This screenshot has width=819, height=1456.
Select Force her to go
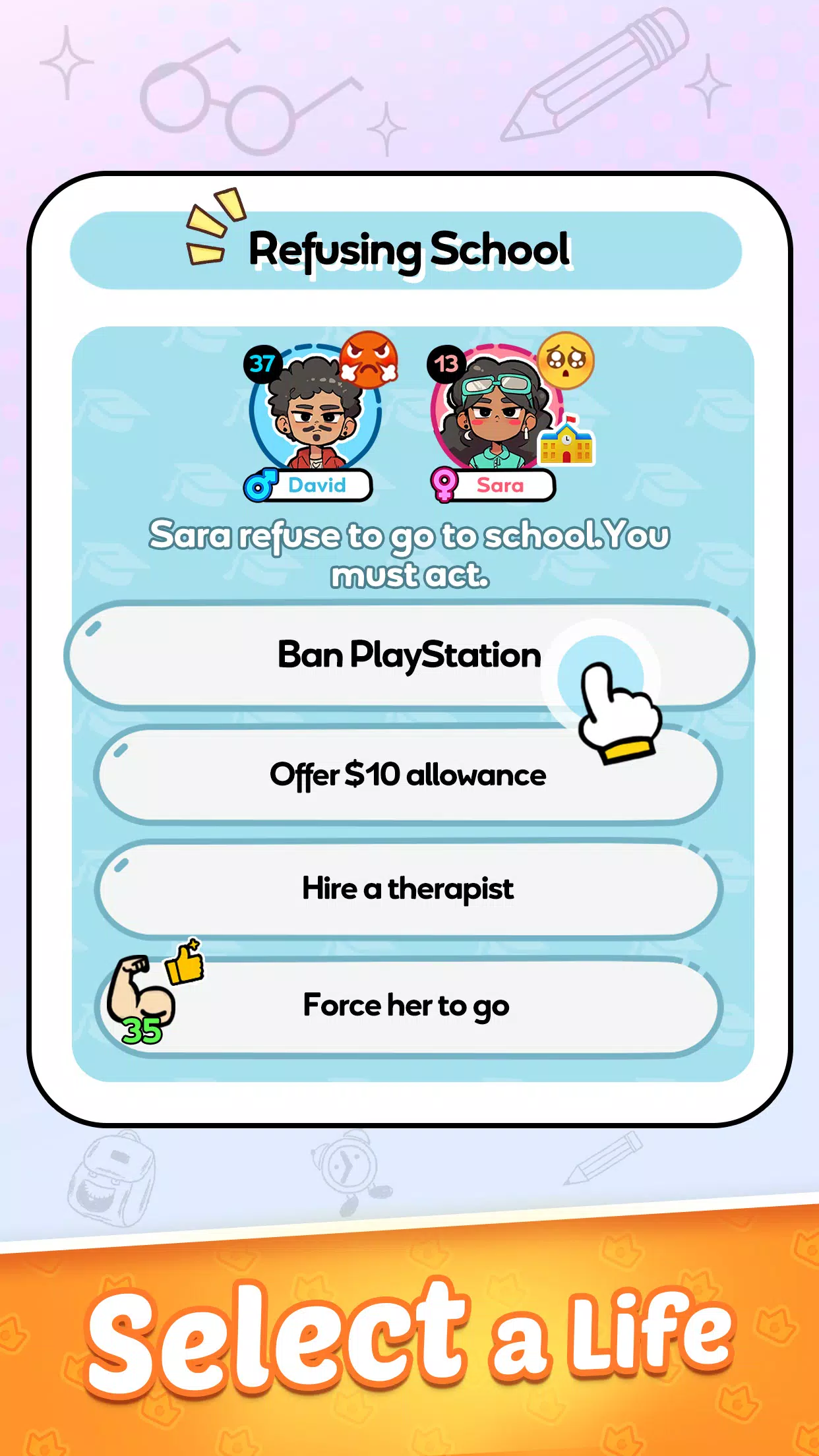pos(409,1005)
